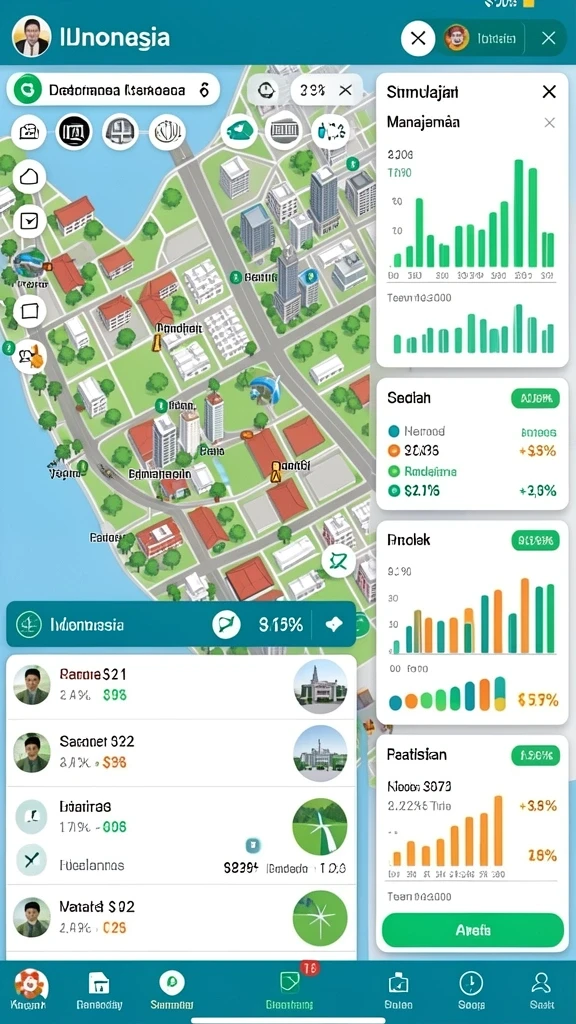Tap the house-shaped tool on the map's left side
The width and height of the screenshot is (576, 1024).
pyautogui.click(x=30, y=176)
